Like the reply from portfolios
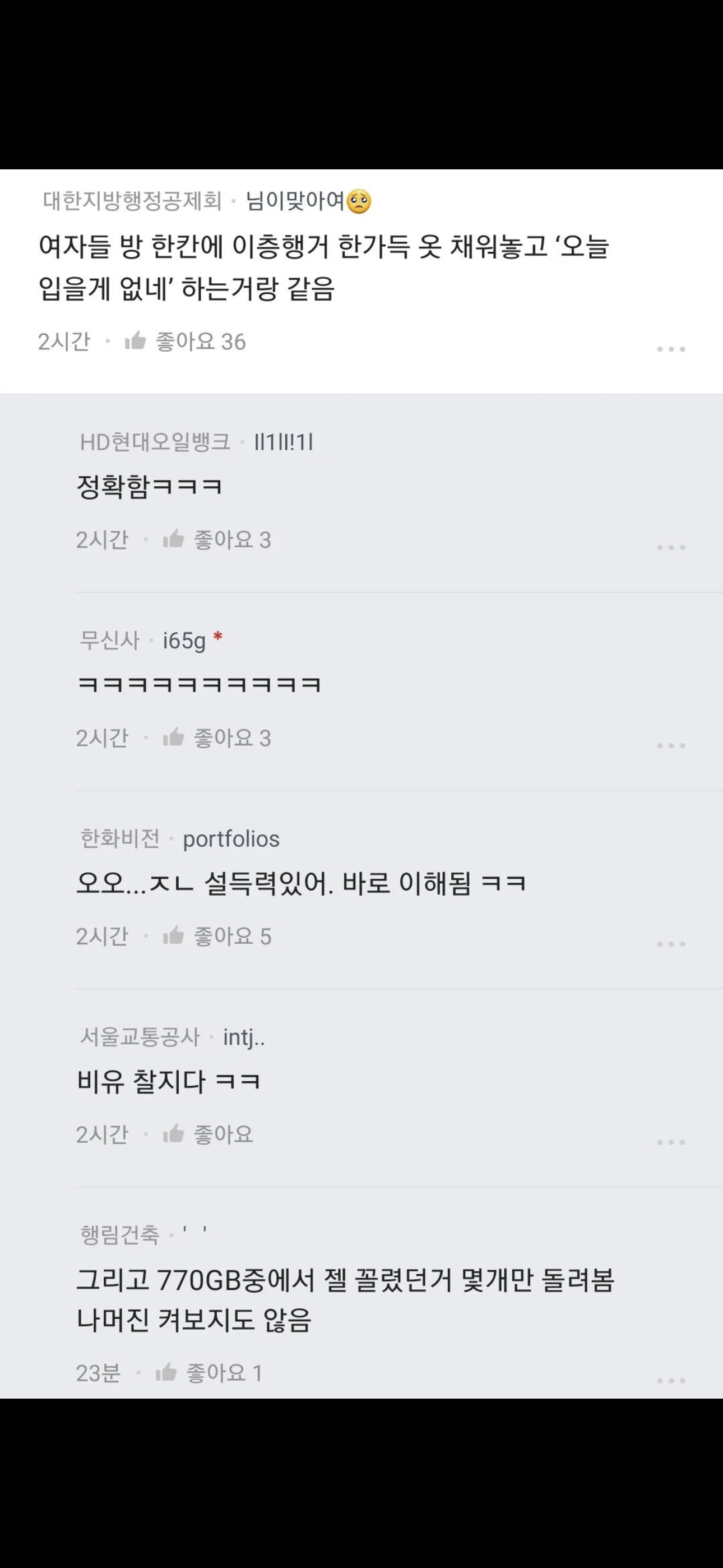The width and height of the screenshot is (723, 1568). pos(173,935)
